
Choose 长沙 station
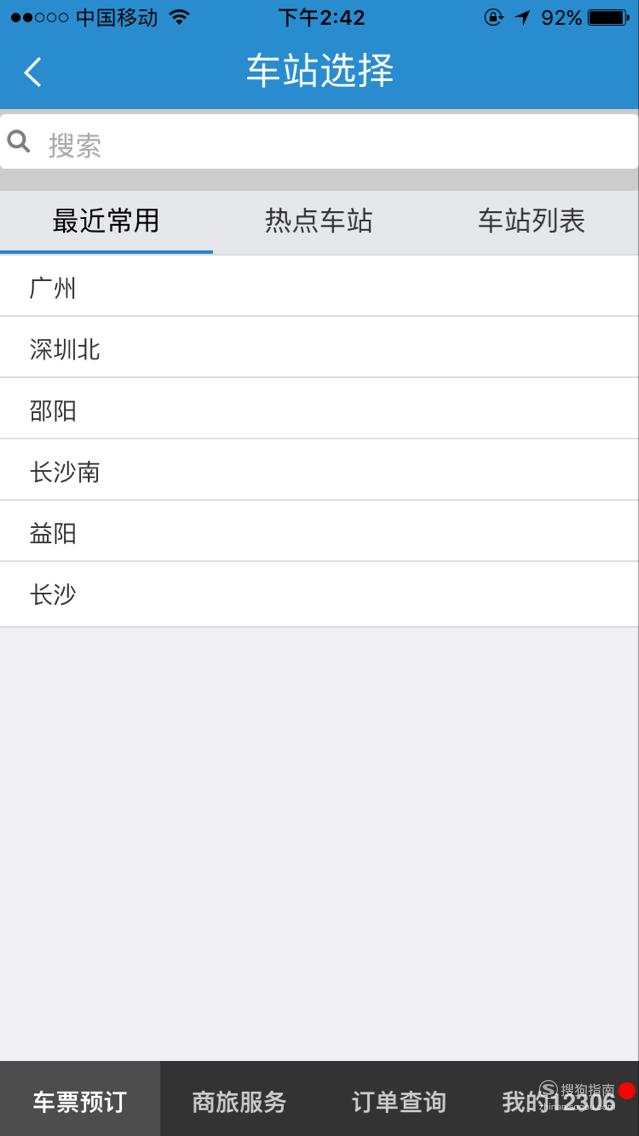pos(320,594)
